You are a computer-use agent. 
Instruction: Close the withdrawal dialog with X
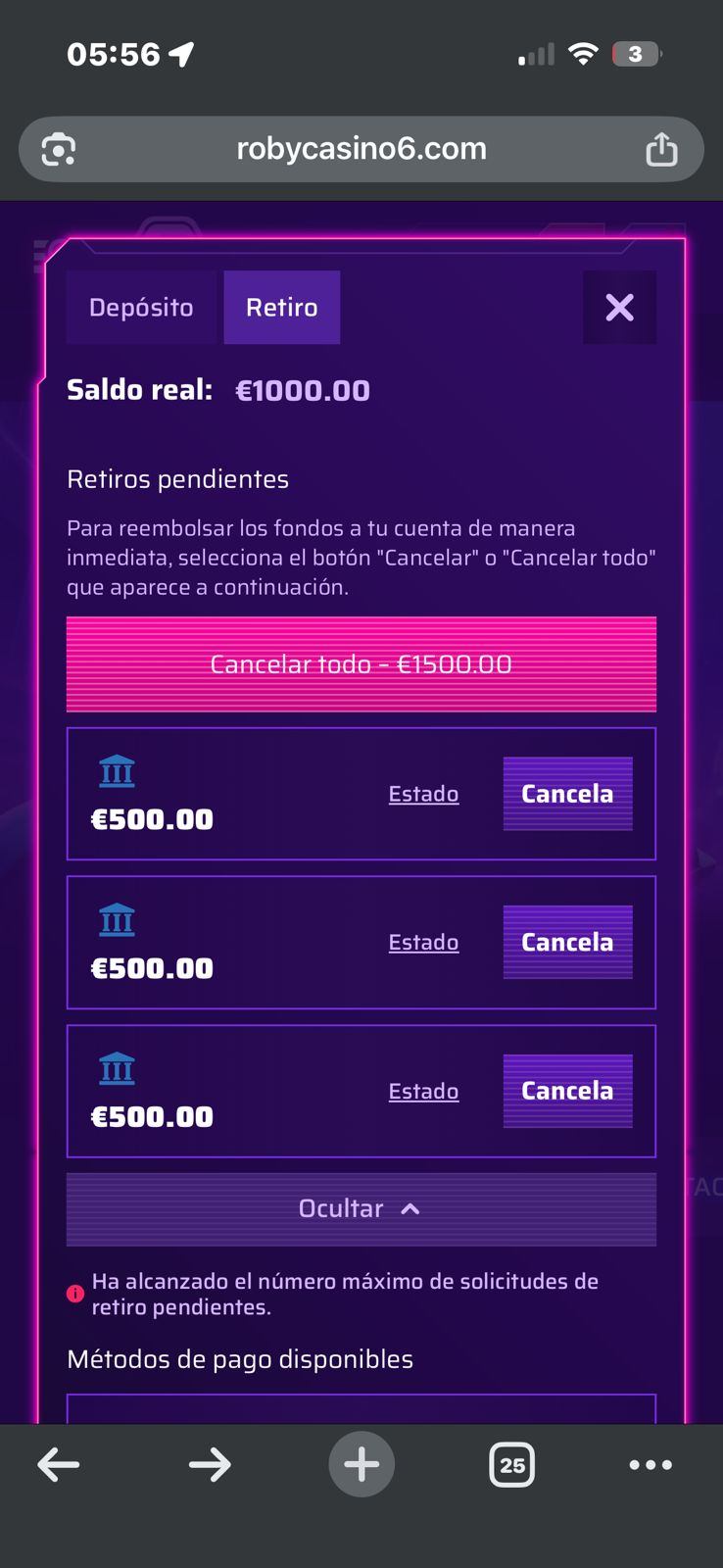pos(619,308)
